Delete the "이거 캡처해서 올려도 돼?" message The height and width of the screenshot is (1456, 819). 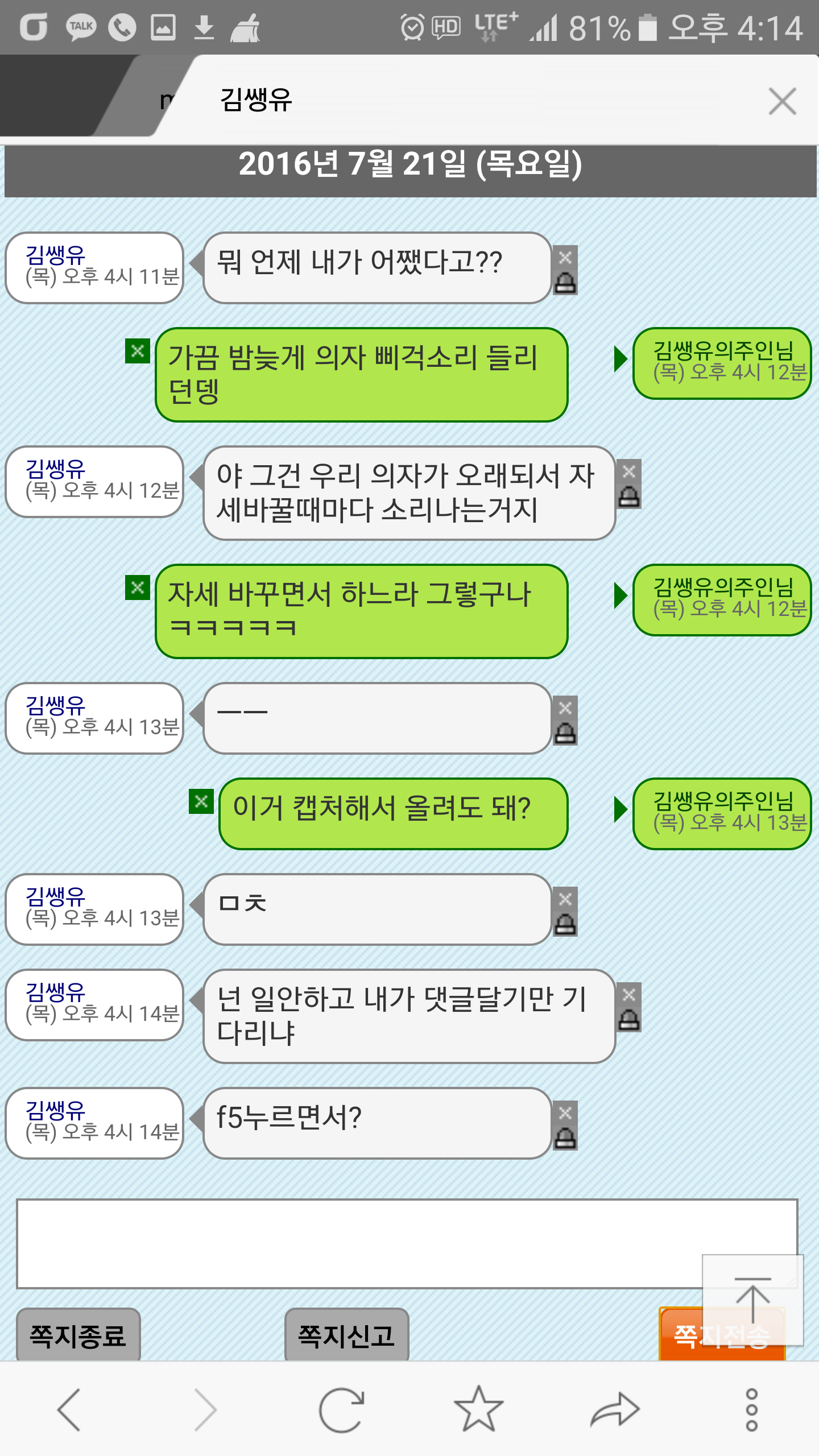click(x=201, y=801)
